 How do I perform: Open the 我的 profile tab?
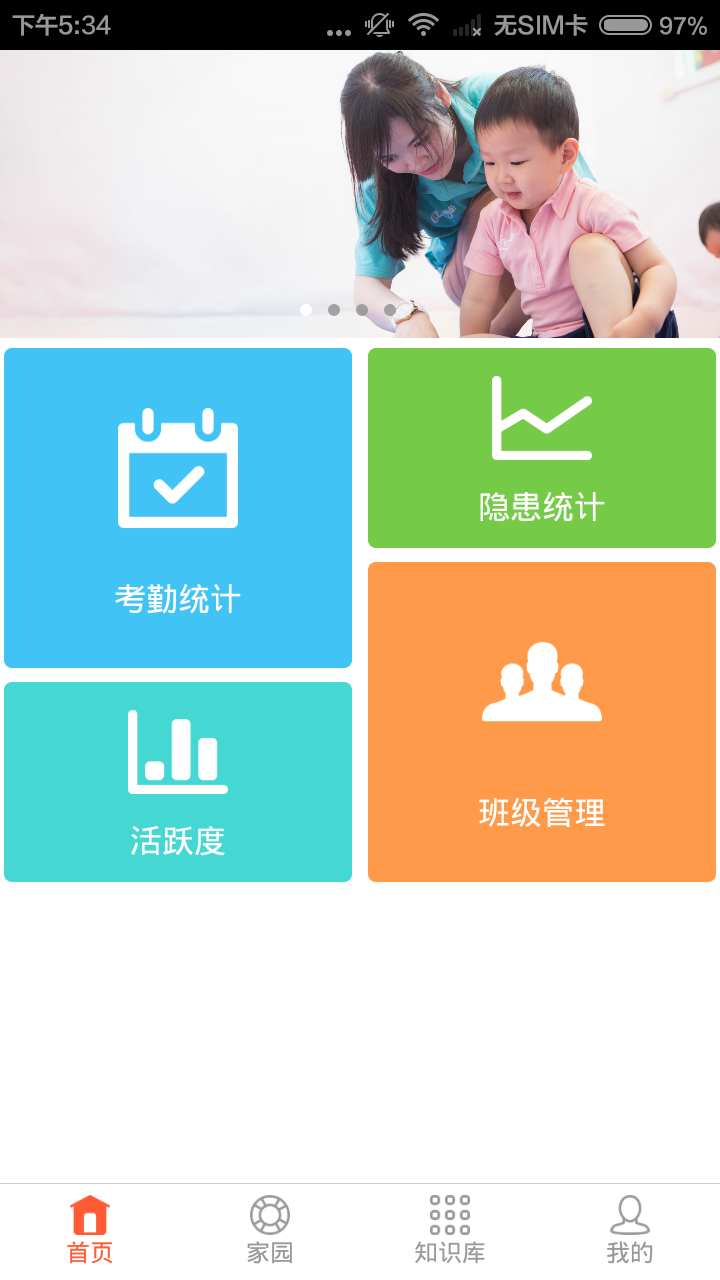630,1231
